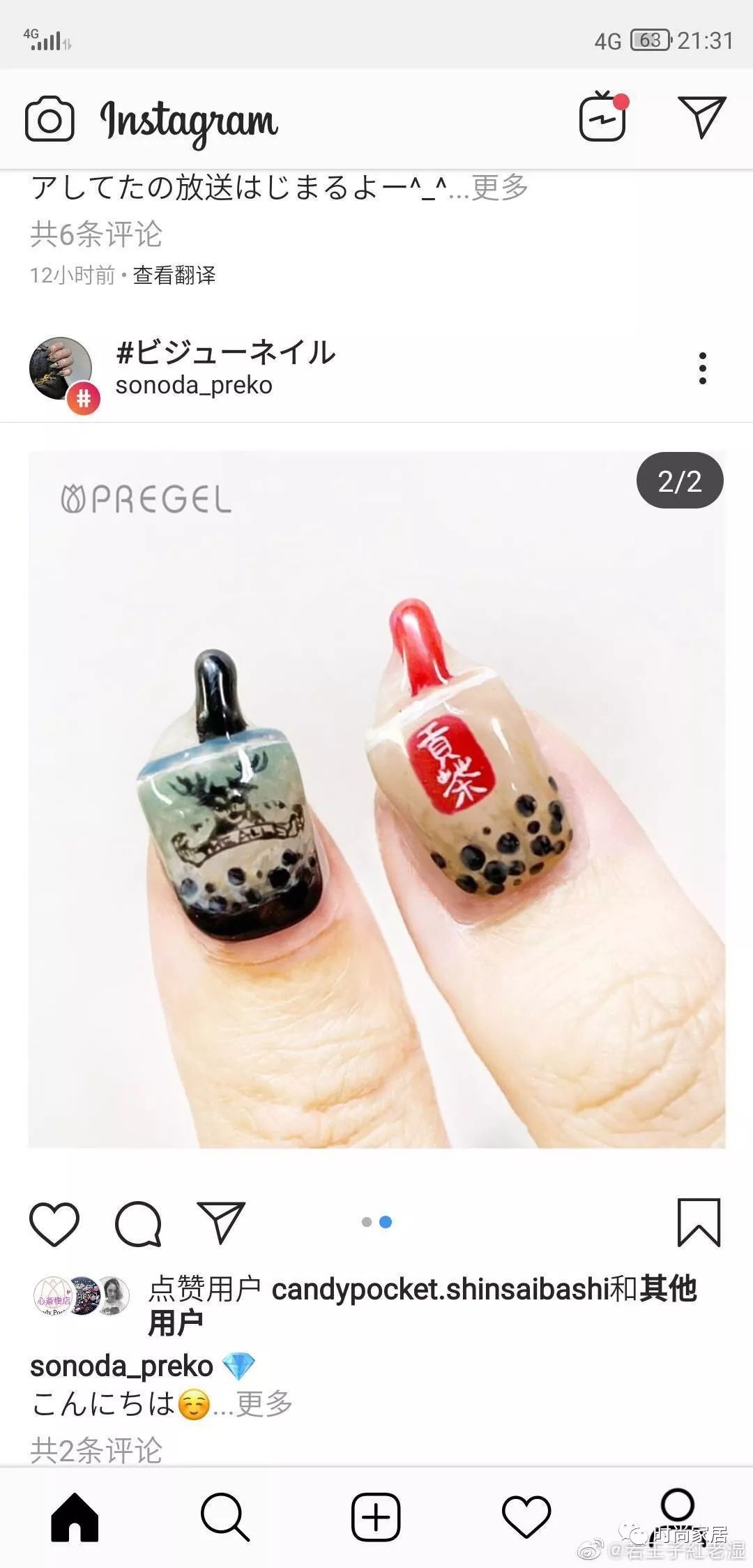The image size is (753, 1568).
Task: Go to the Home feed tab
Action: [x=75, y=1517]
